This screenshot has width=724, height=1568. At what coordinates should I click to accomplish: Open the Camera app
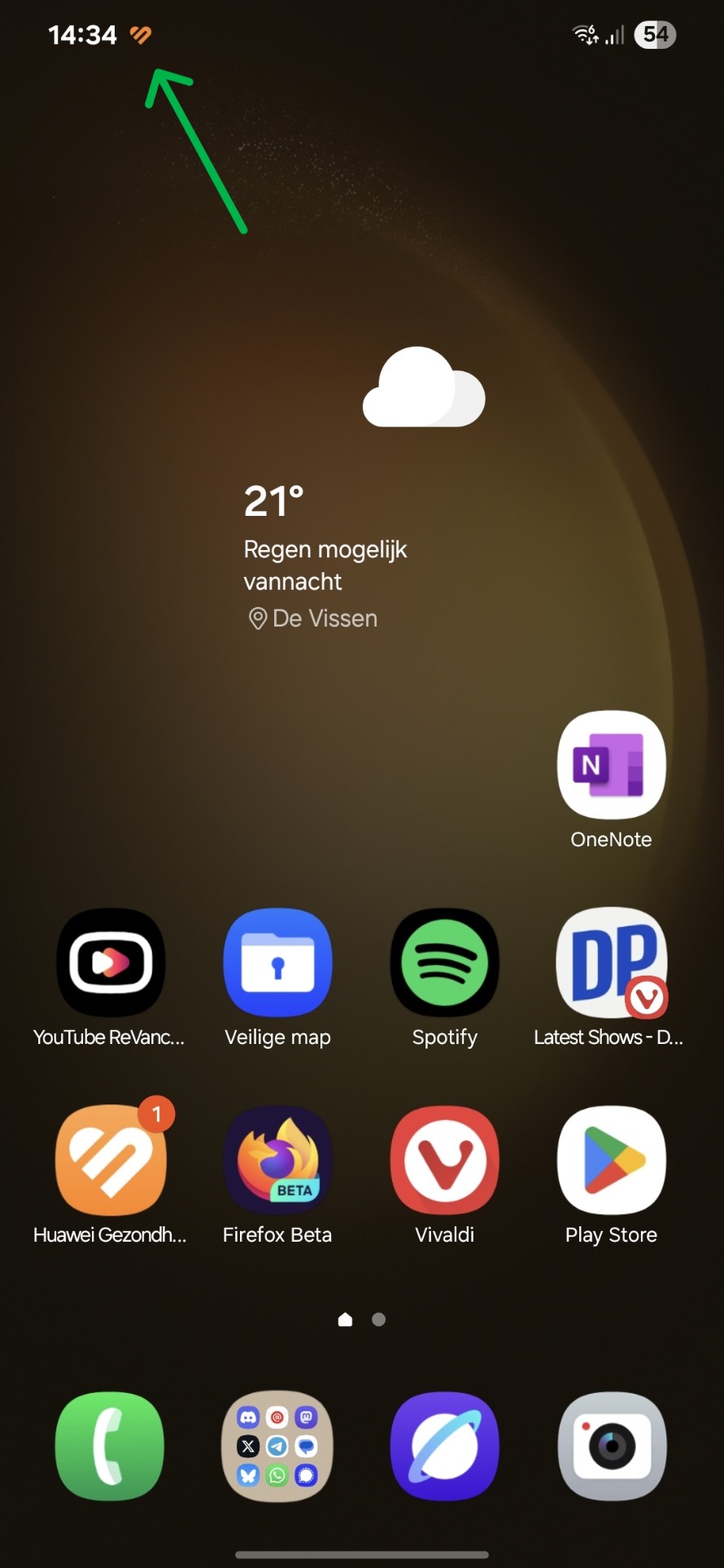point(612,1446)
